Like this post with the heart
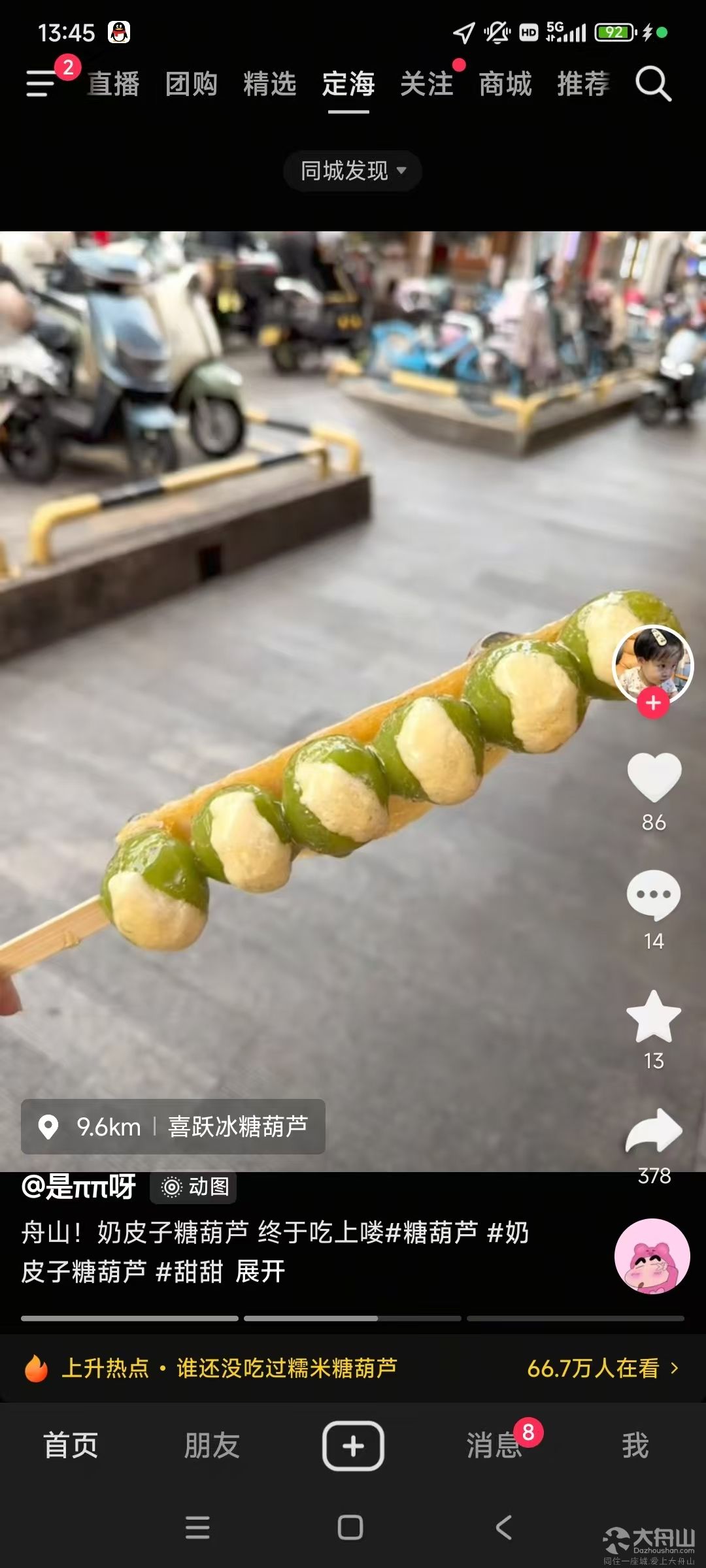Viewport: 706px width, 1568px height. (654, 777)
